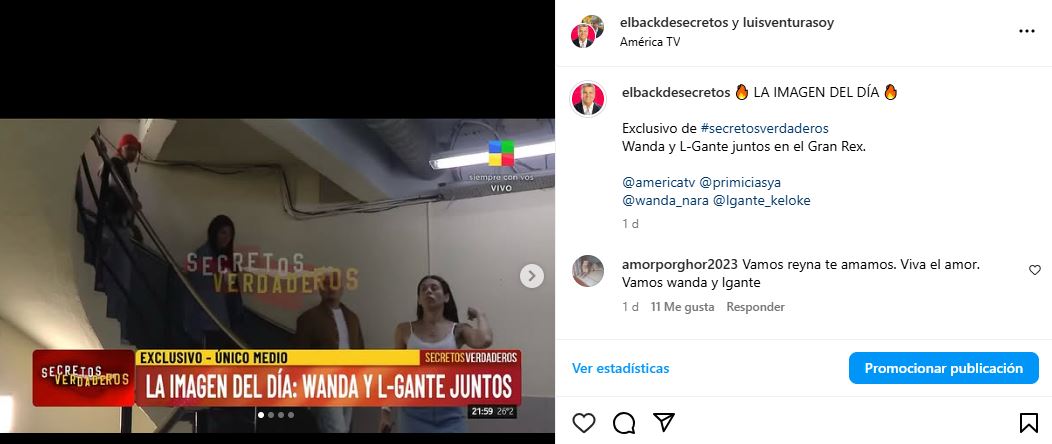The image size is (1052, 444).
Task: Like the post with the heart icon
Action: pos(584,422)
